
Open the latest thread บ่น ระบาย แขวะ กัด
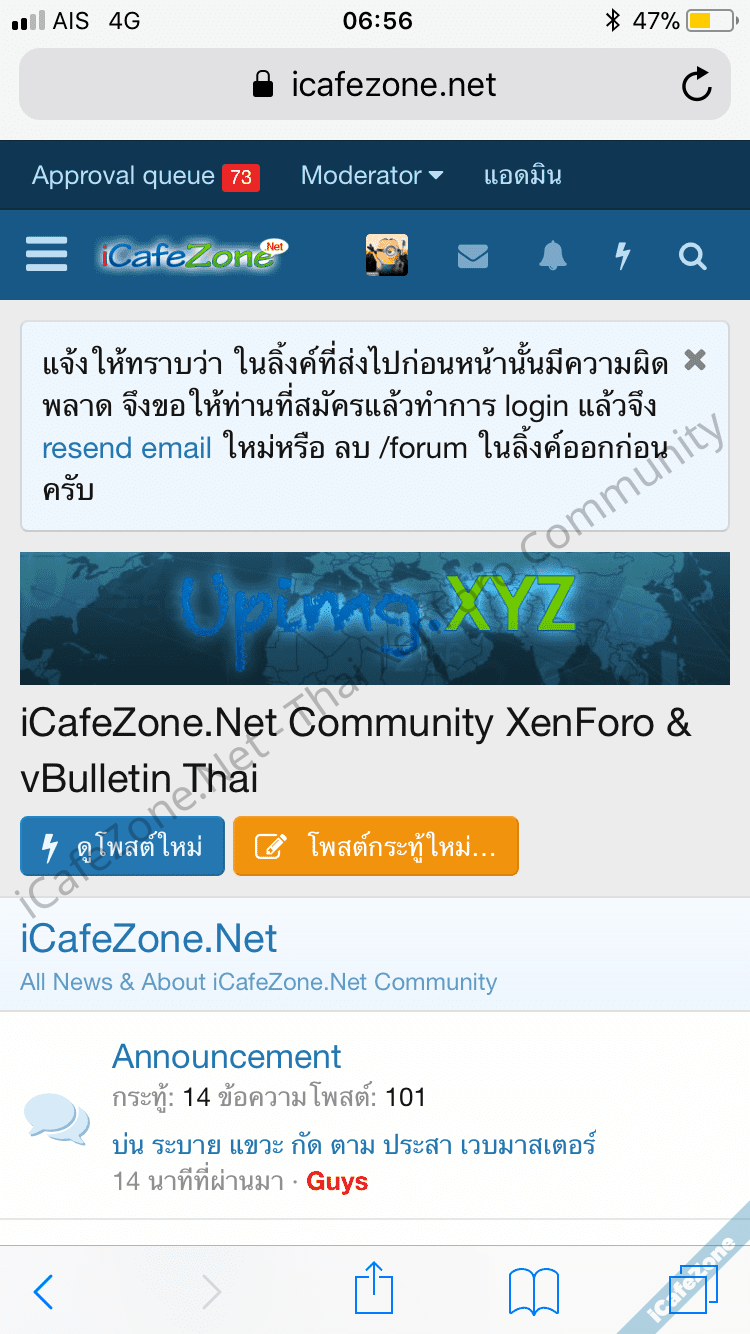(x=355, y=1144)
